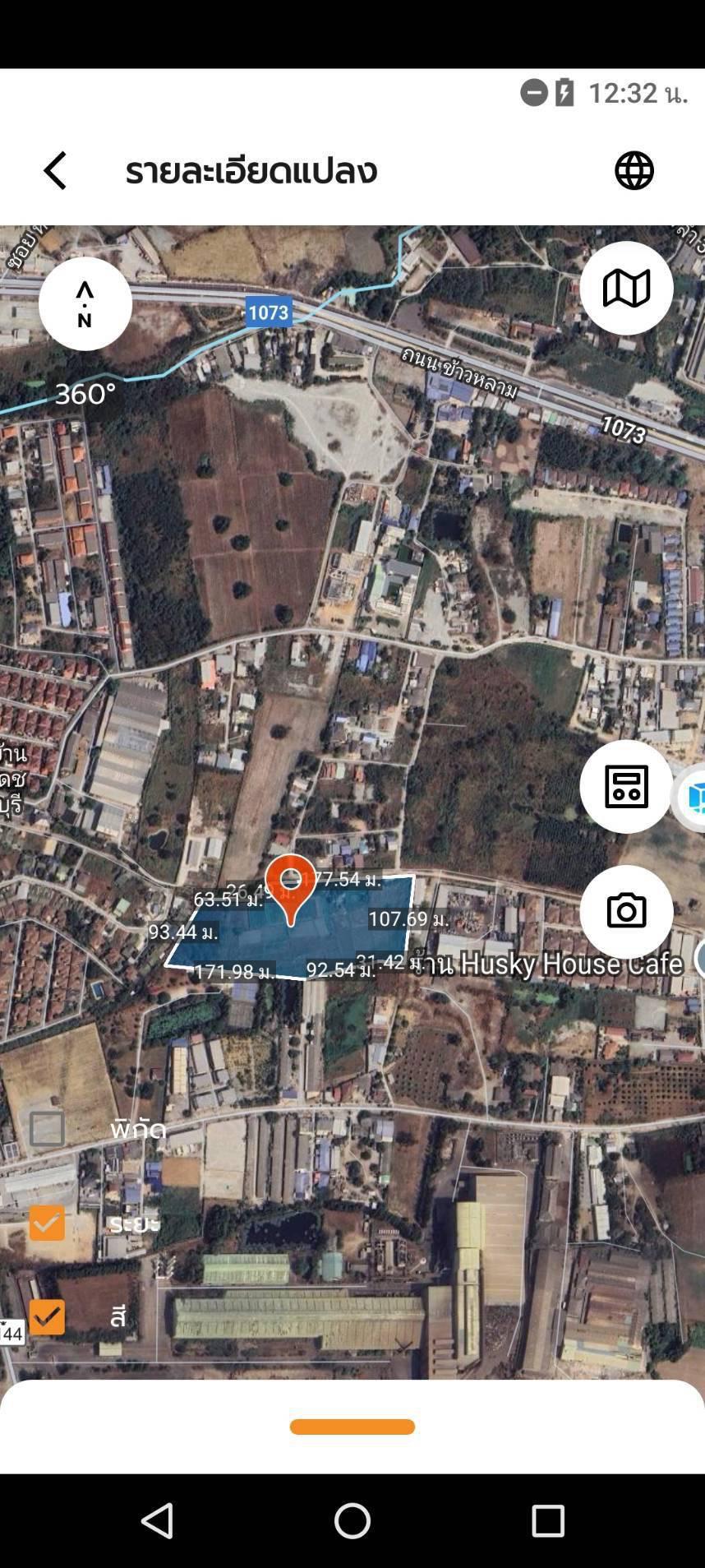Switch the map layer type
This screenshot has height=1568, width=705.
(626, 289)
